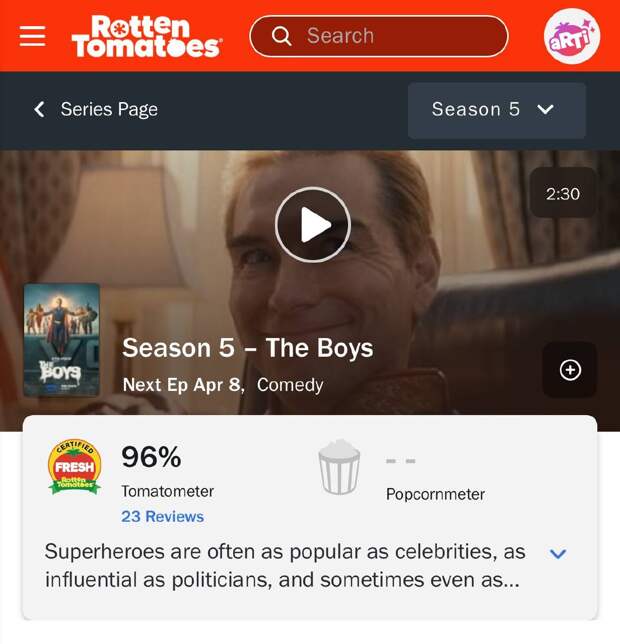Open the aRTi assistant icon
The image size is (620, 644).
pos(571,37)
